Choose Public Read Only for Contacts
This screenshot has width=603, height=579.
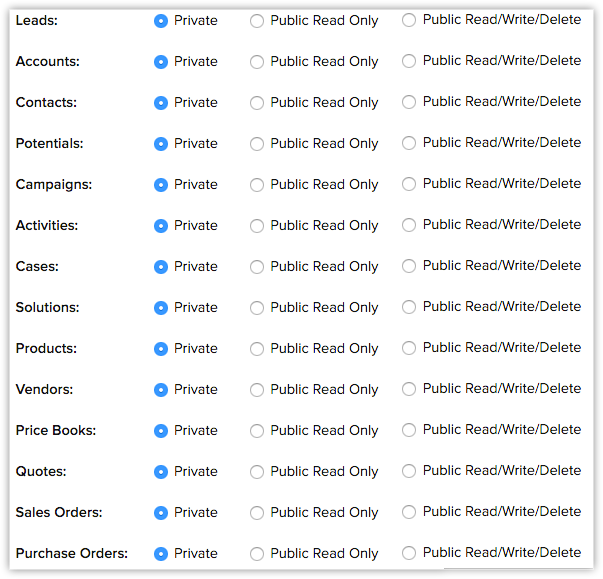(x=257, y=103)
